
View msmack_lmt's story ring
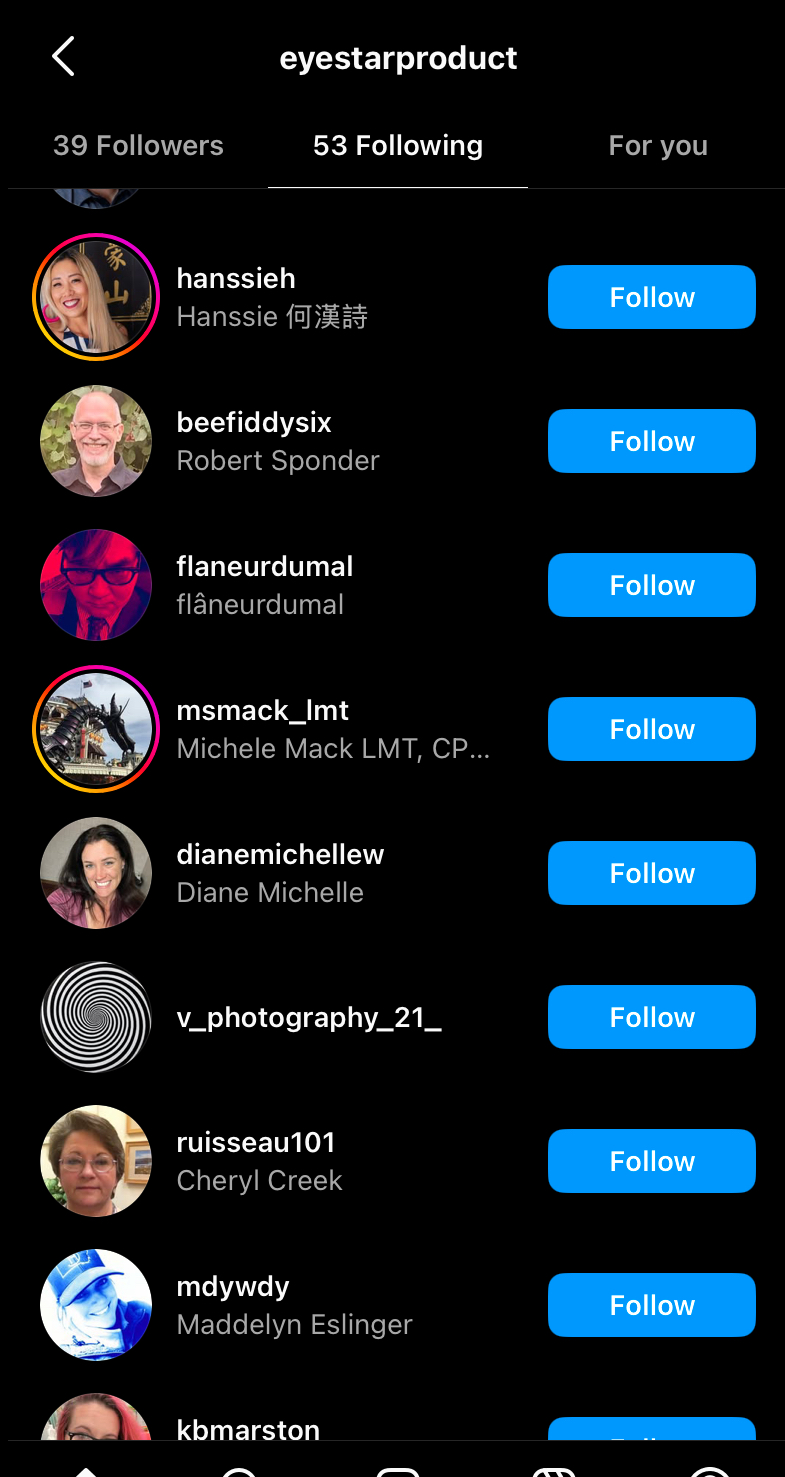96,729
